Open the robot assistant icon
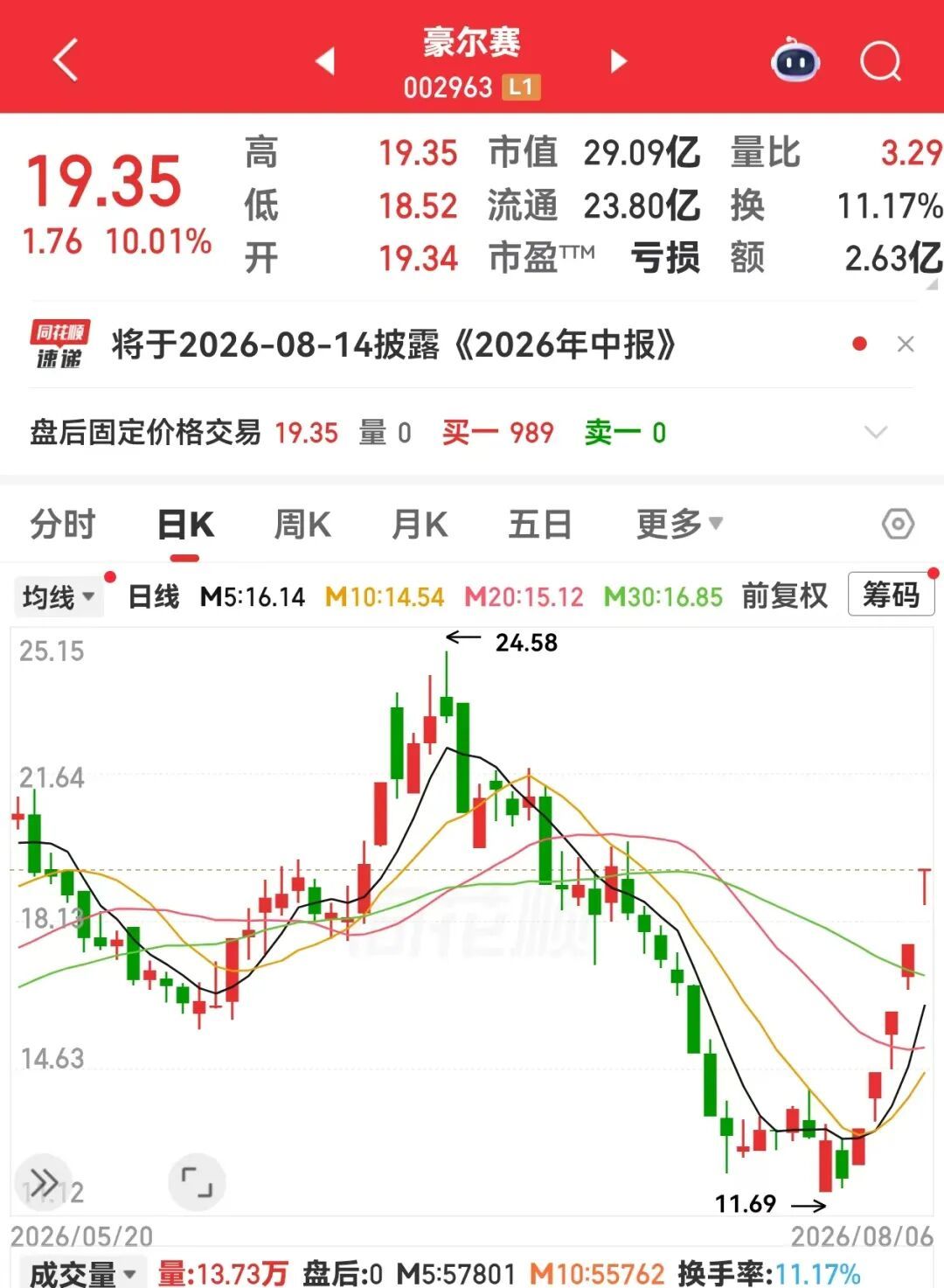The height and width of the screenshot is (1288, 944). pyautogui.click(x=795, y=60)
